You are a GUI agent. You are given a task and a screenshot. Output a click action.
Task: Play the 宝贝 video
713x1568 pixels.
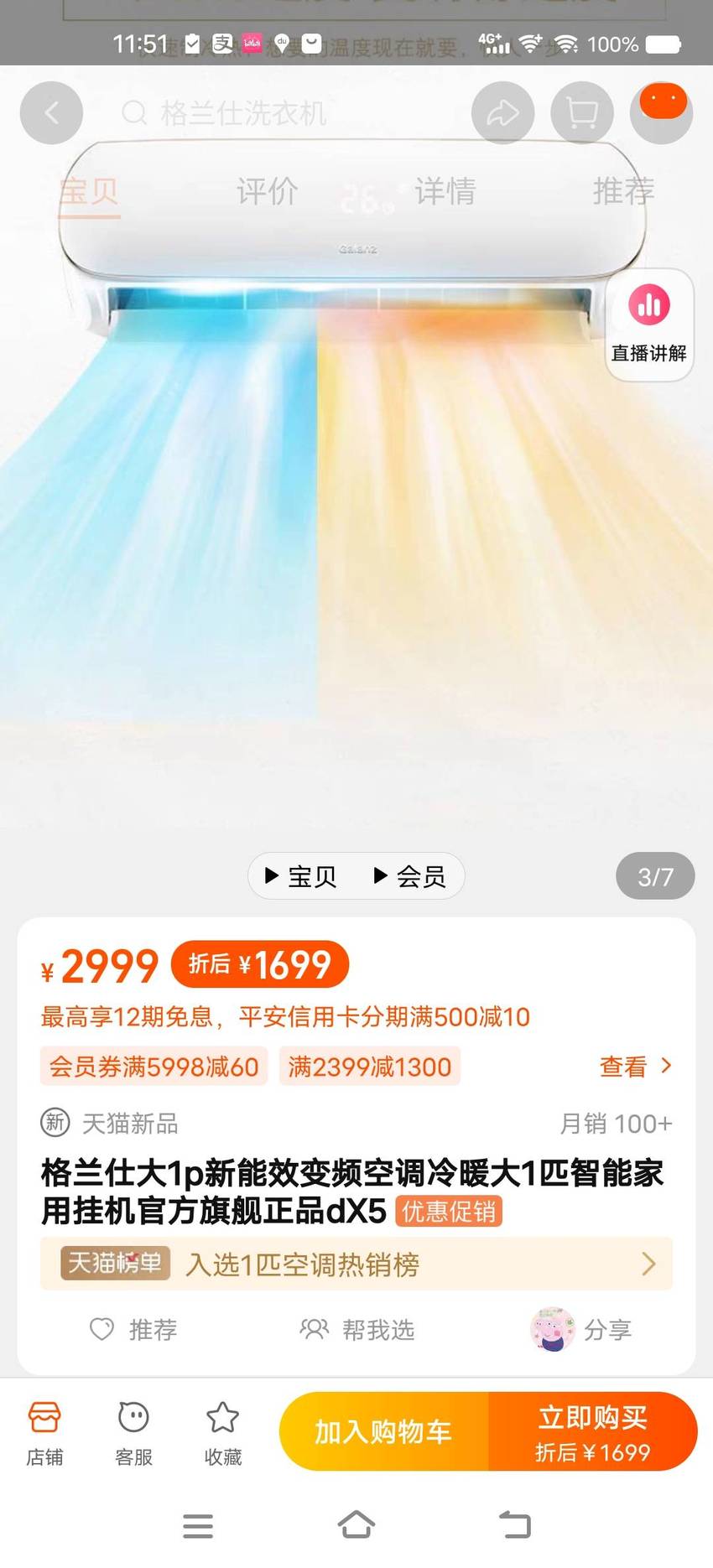300,876
